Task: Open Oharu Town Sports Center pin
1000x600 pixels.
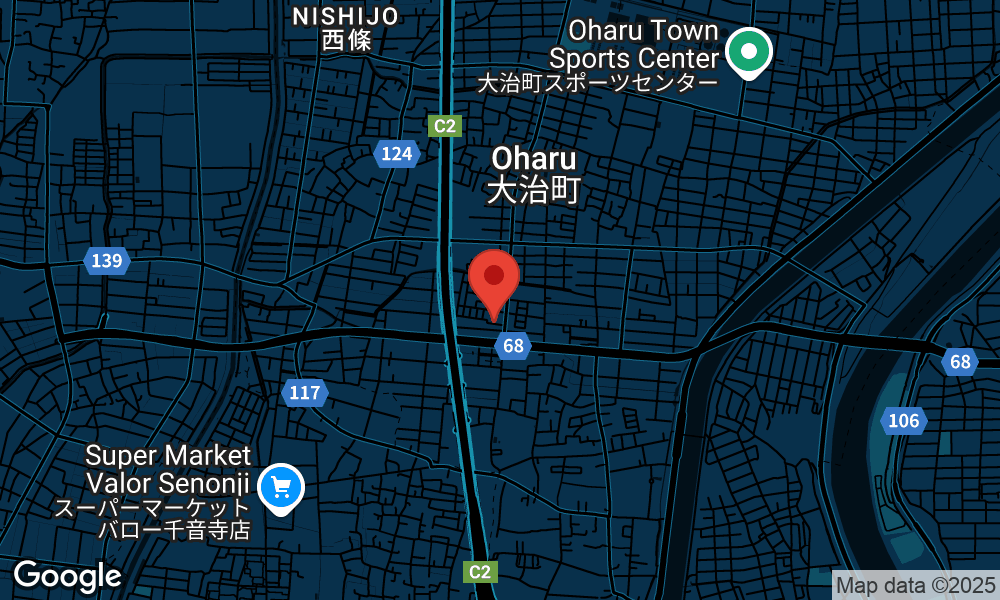Action: [747, 52]
